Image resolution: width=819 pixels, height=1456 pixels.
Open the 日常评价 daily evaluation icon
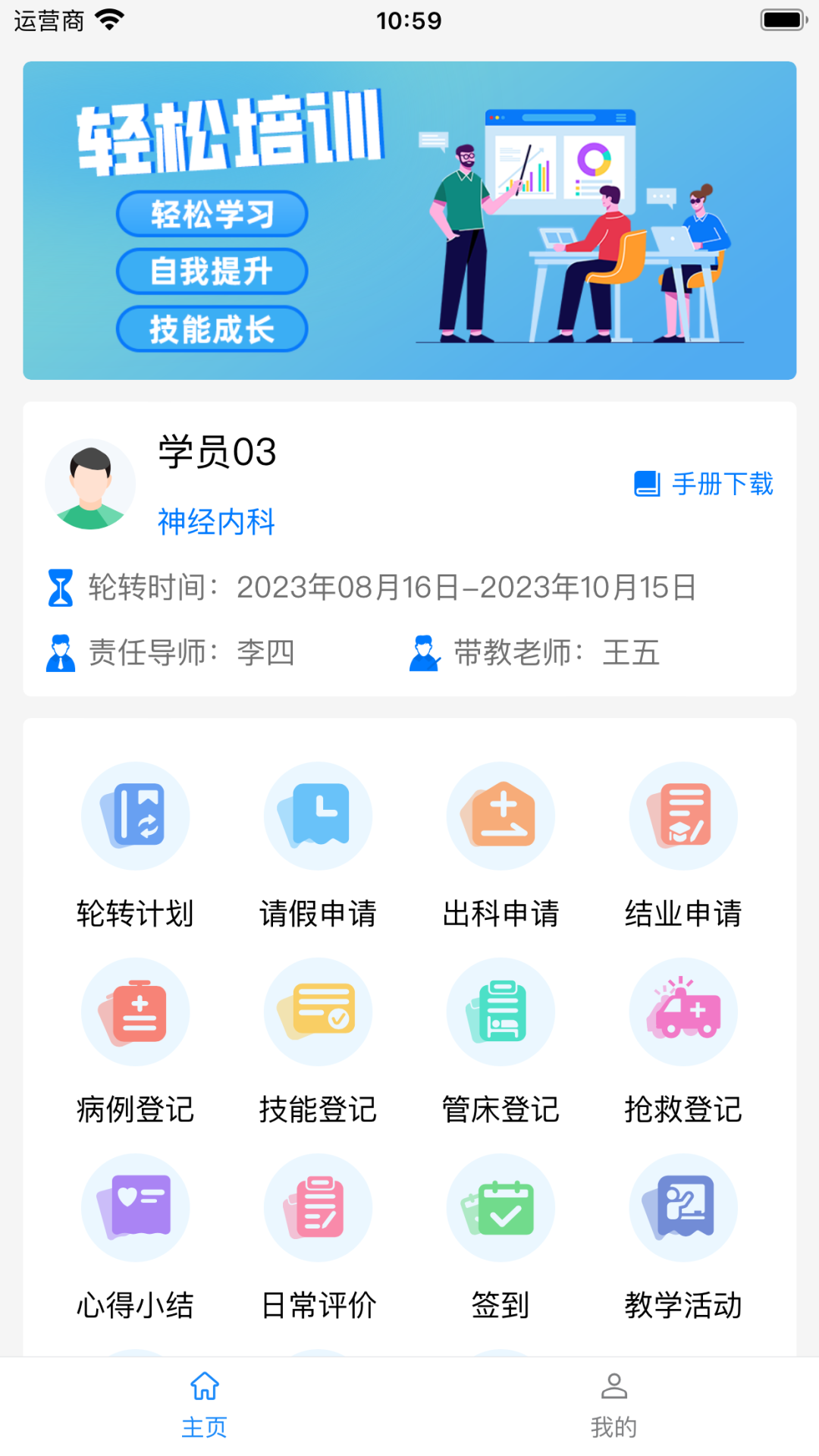pyautogui.click(x=318, y=1207)
